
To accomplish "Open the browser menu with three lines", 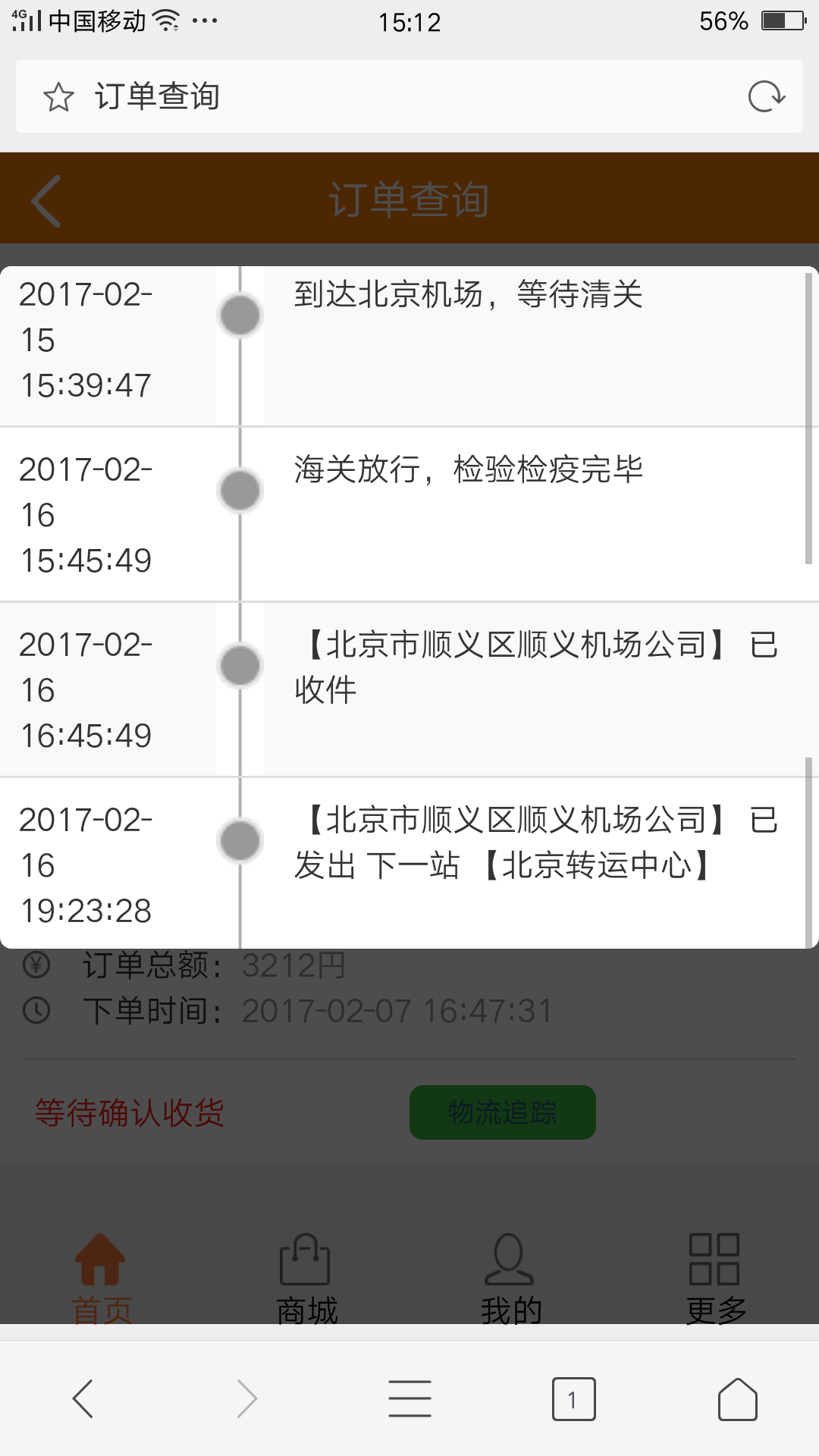I will [410, 1398].
